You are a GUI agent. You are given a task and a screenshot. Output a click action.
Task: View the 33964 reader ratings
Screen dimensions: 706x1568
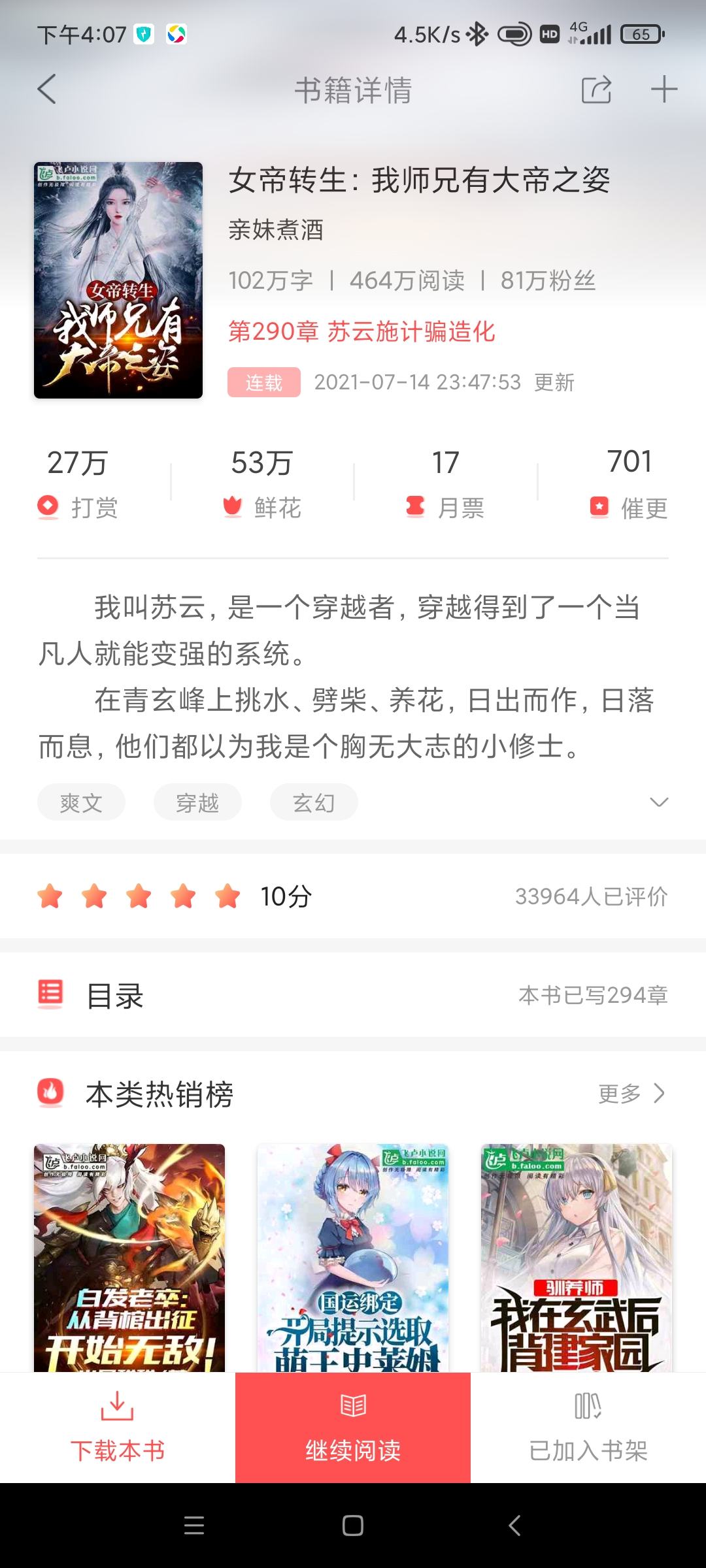click(591, 896)
